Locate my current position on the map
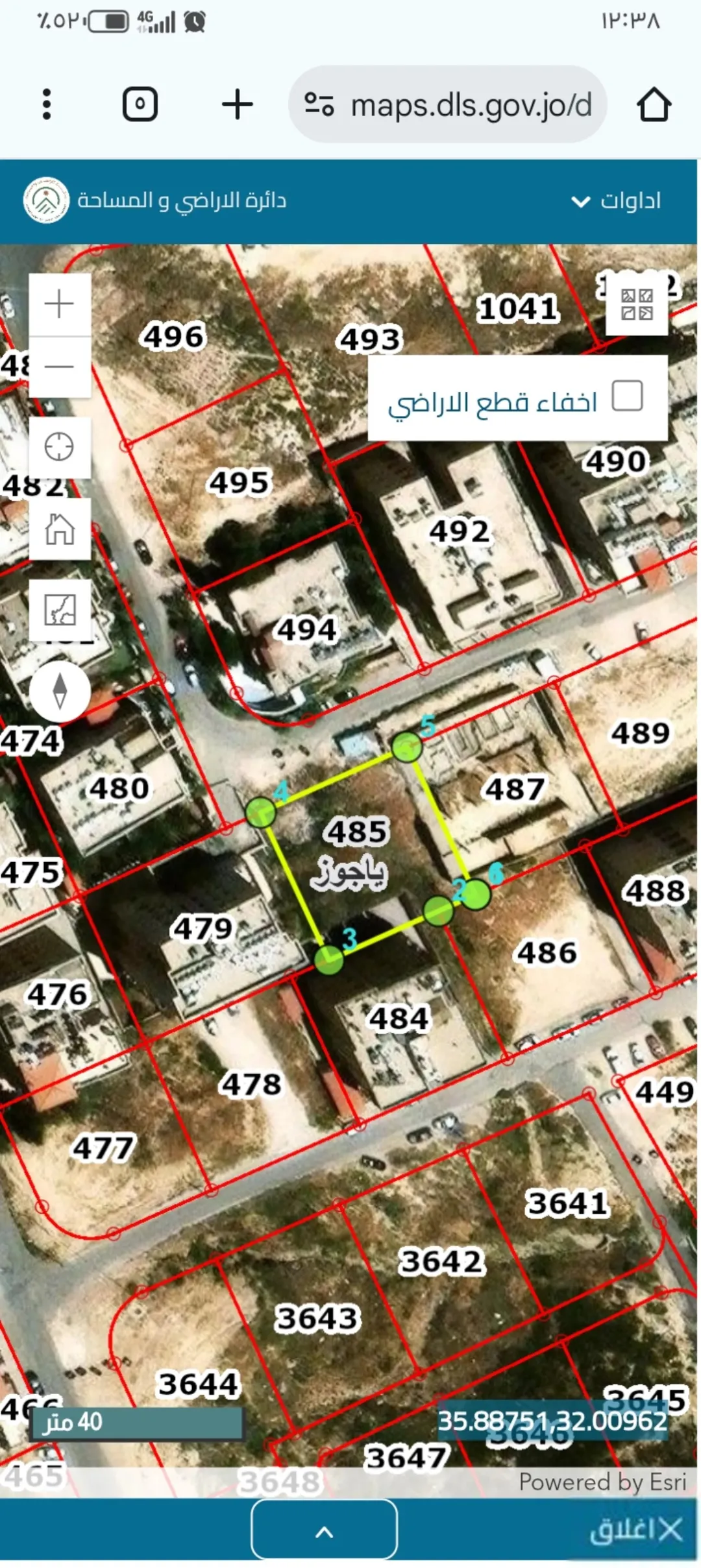Viewport: 701px width, 1568px height. (x=60, y=447)
